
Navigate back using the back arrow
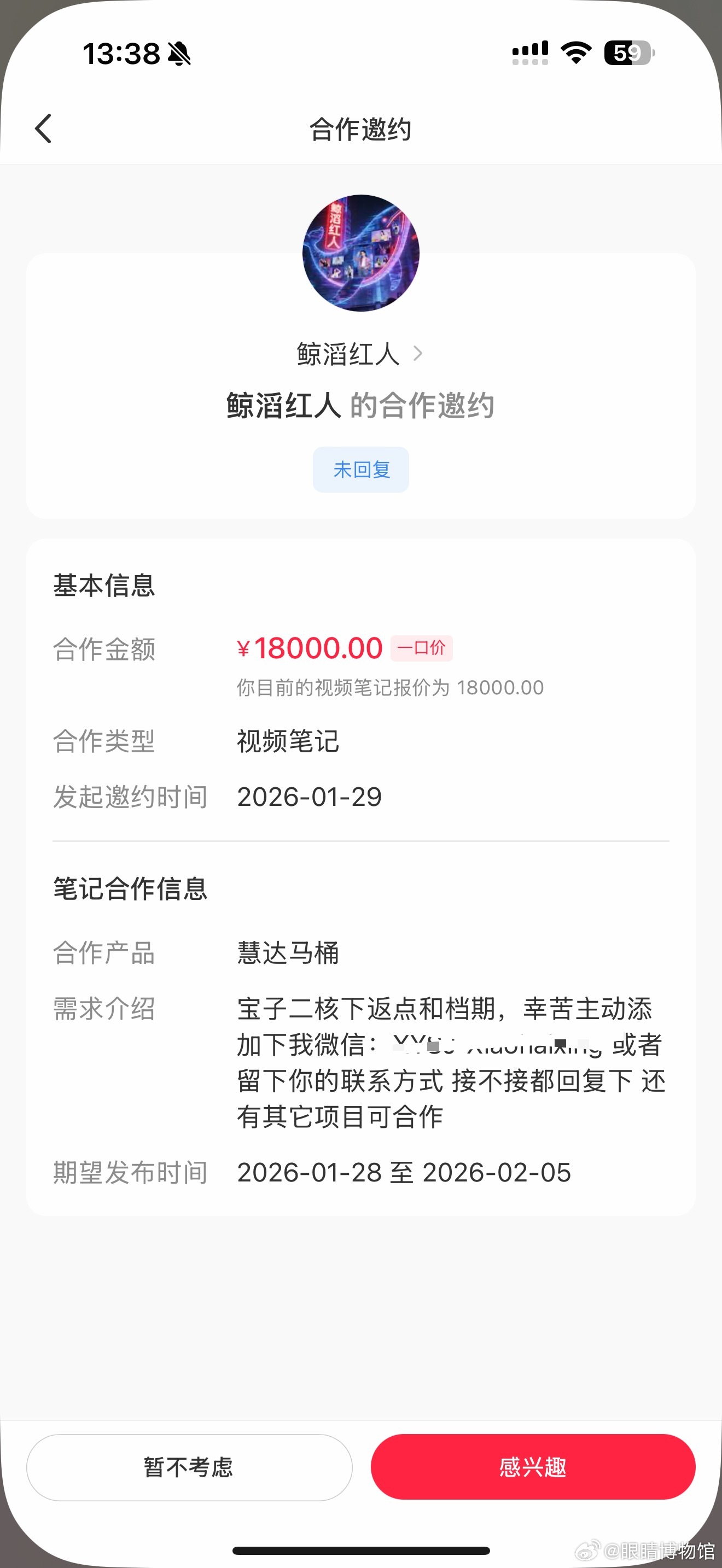click(x=43, y=129)
